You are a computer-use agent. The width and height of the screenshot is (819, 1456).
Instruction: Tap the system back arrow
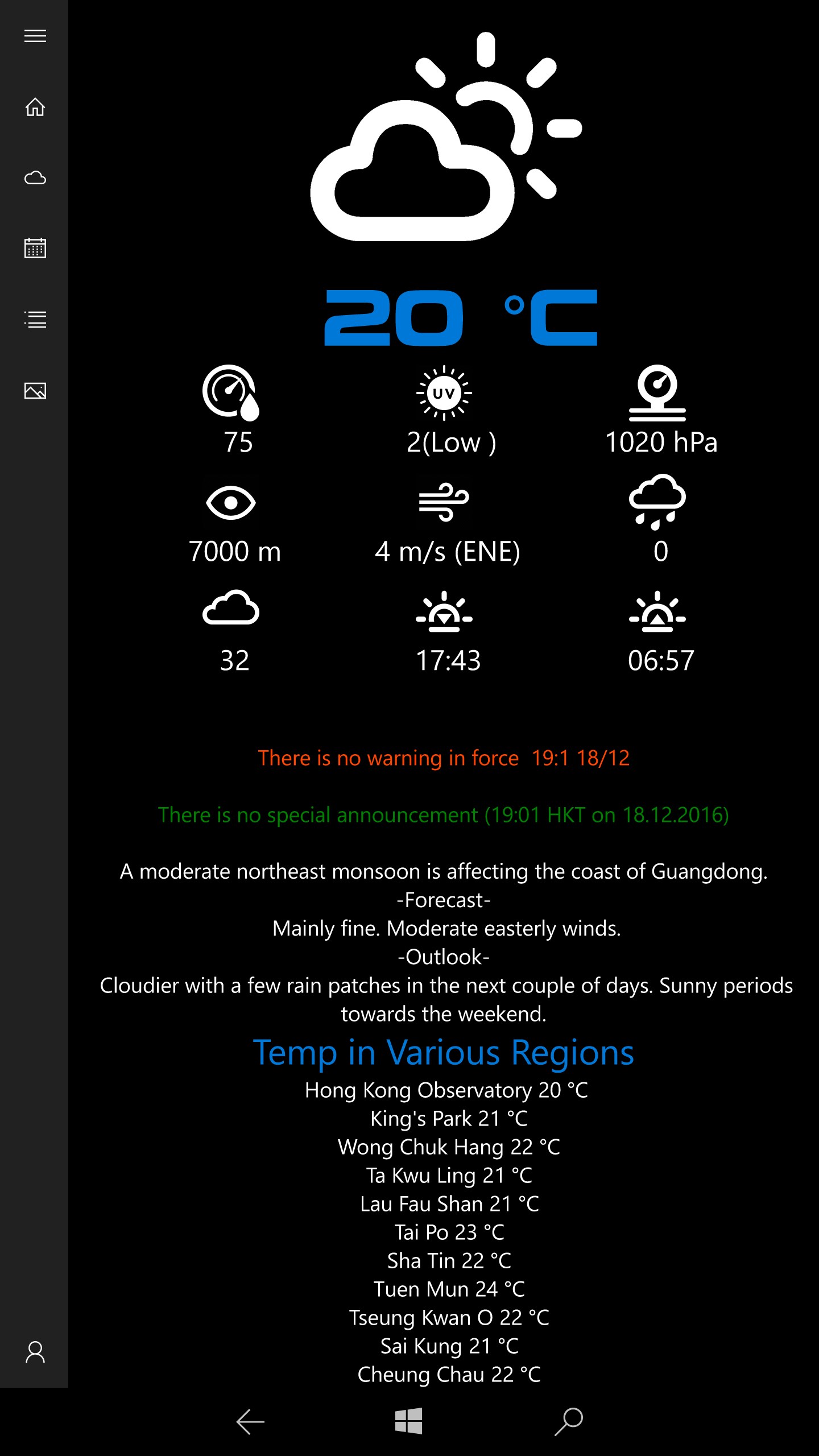(x=250, y=1422)
